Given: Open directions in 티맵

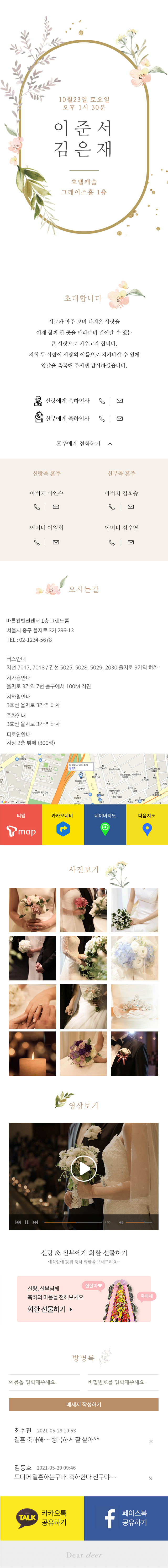Looking at the screenshot, I should pos(21,824).
